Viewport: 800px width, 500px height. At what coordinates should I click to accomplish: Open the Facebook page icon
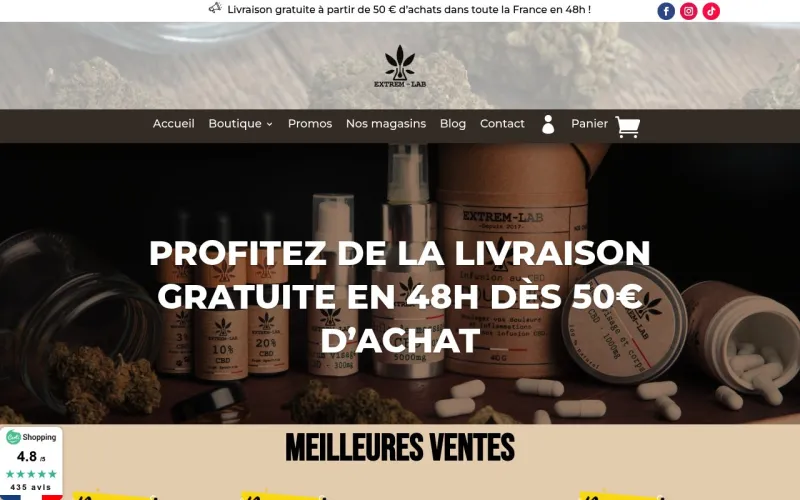click(666, 11)
